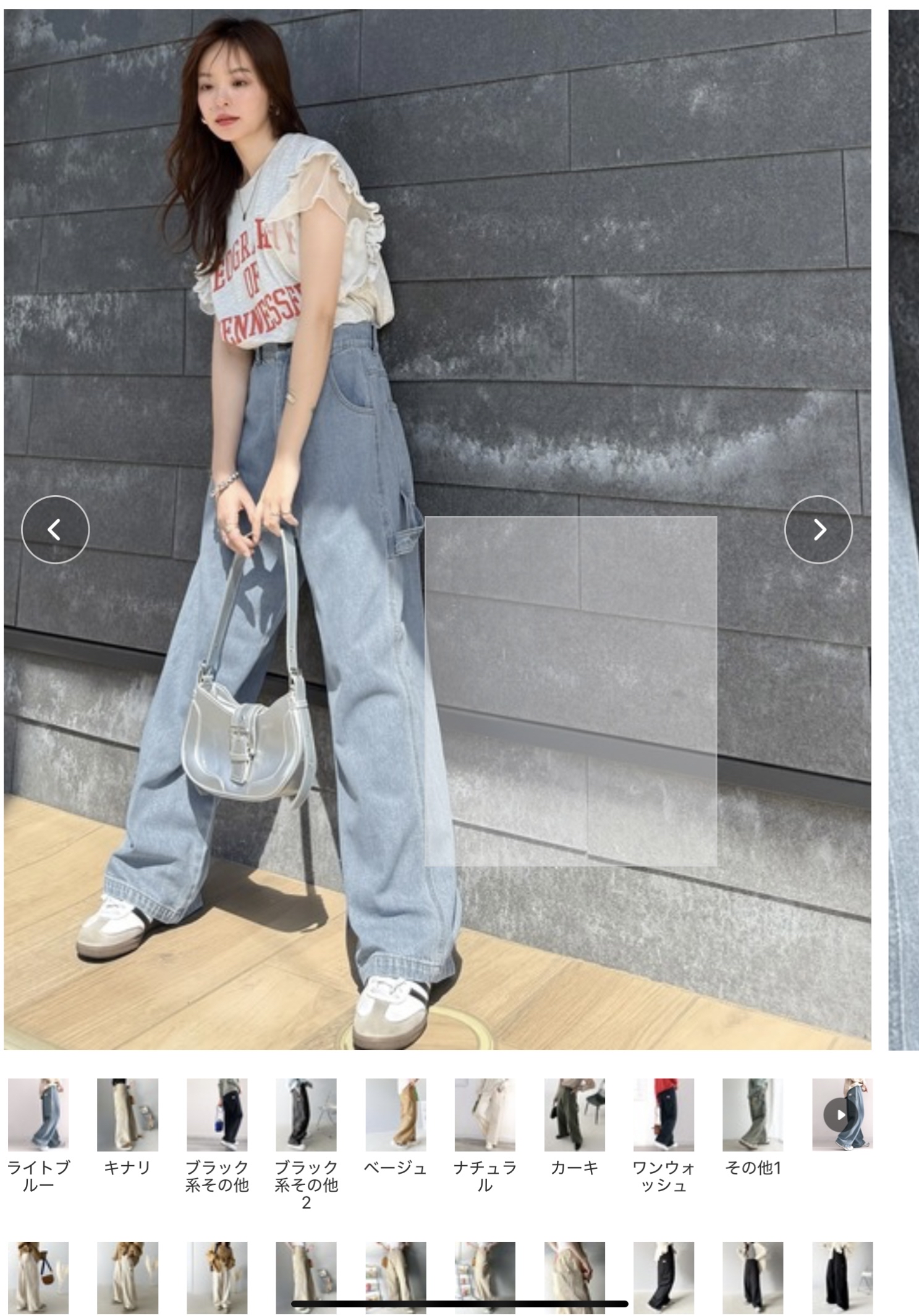Screen dimensions: 919x1316
Task: Play the product video thumbnail
Action: pos(842,1114)
